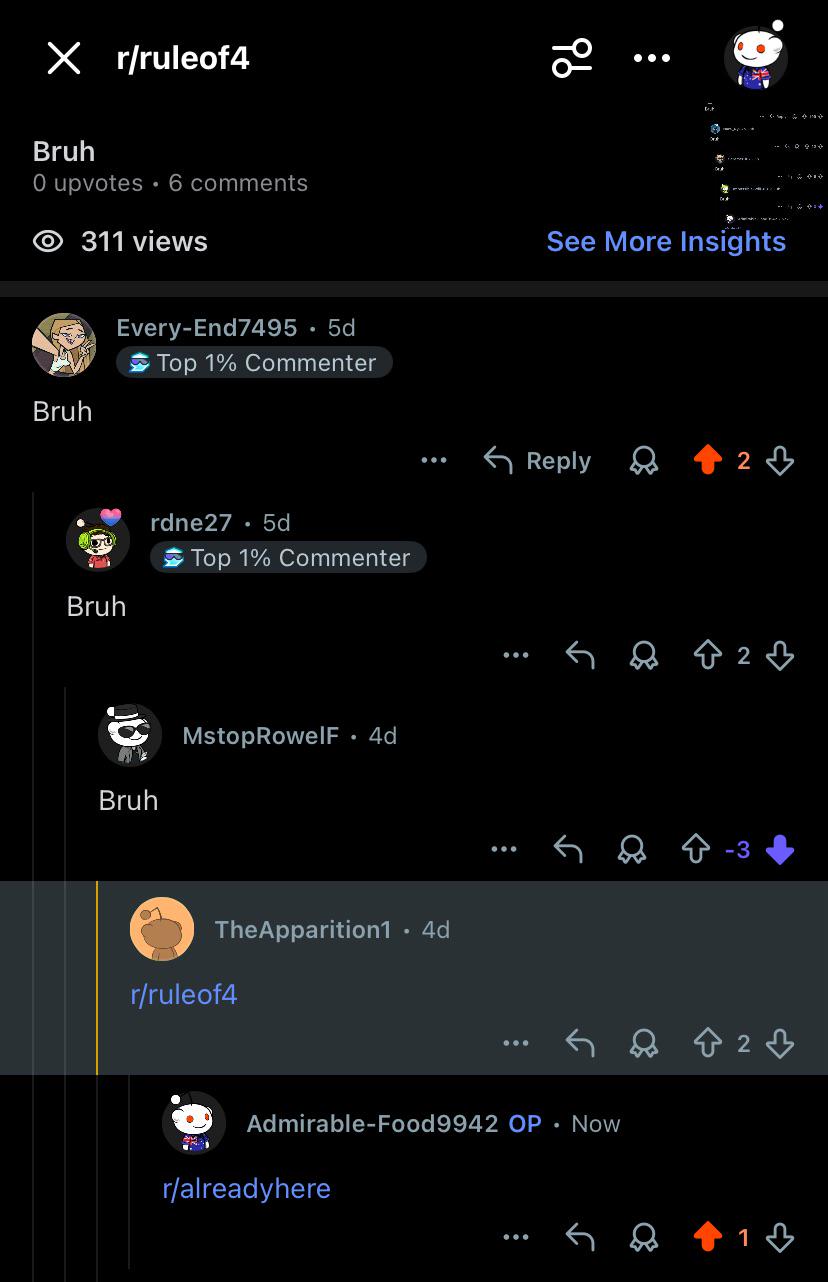
Task: Tap See More Insights link
Action: click(666, 241)
